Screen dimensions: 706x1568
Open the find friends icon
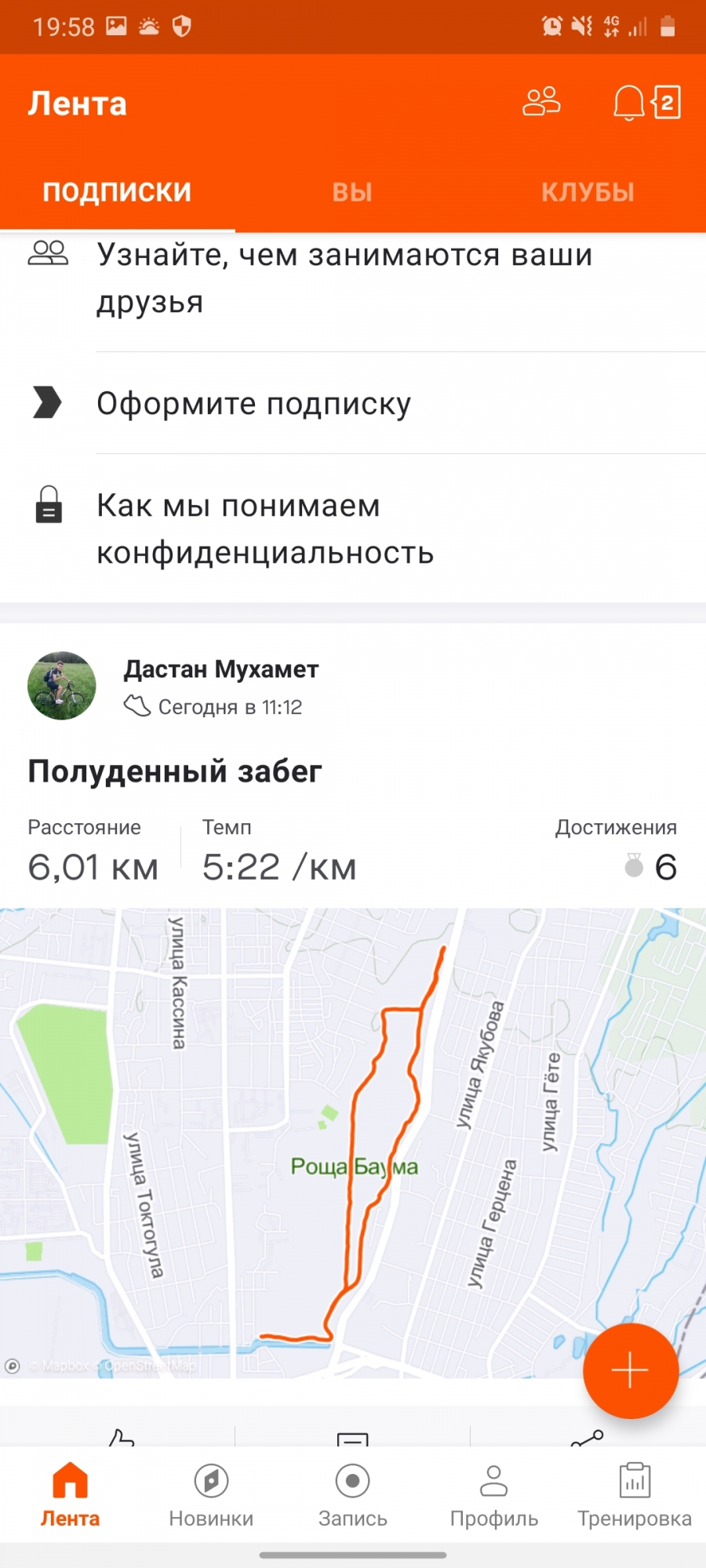(541, 103)
